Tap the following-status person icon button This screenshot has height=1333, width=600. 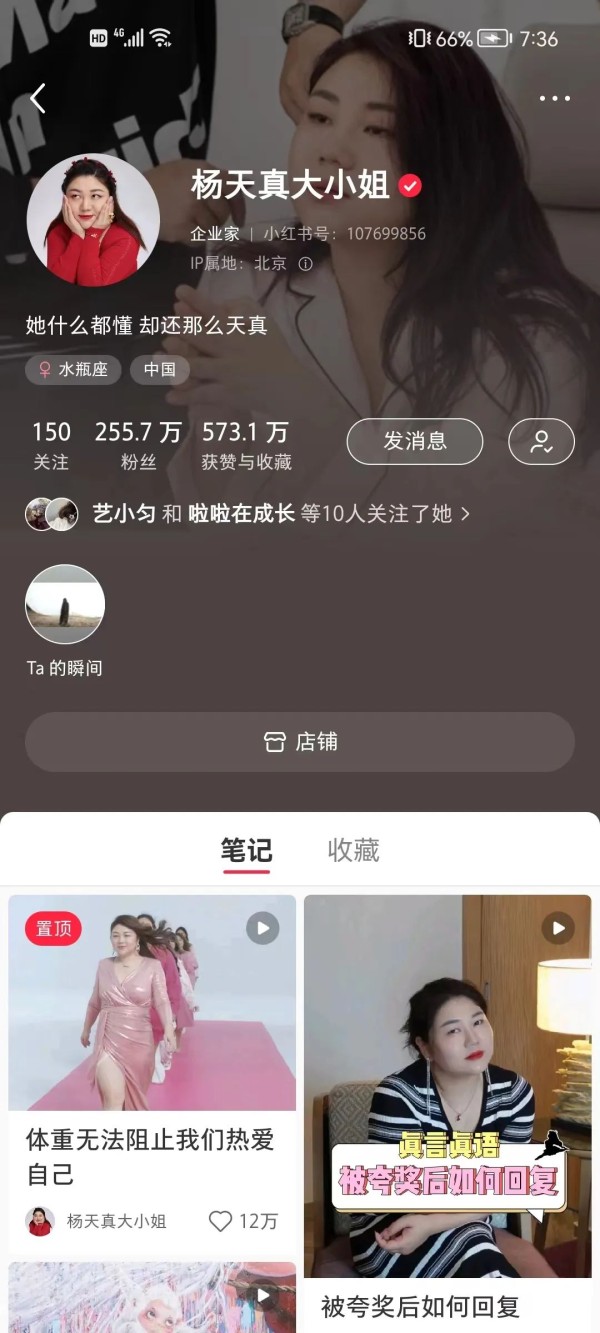point(541,441)
